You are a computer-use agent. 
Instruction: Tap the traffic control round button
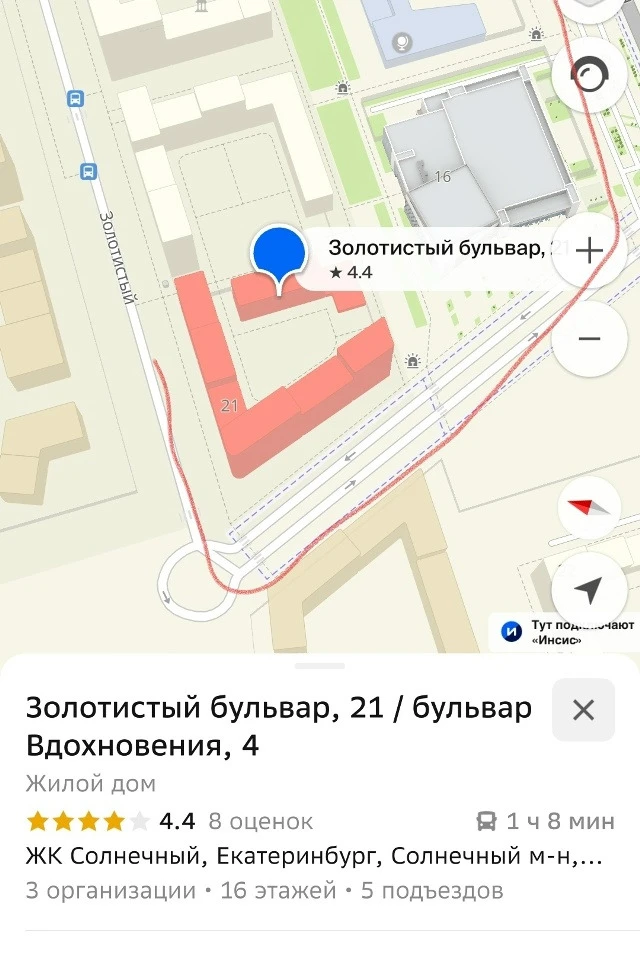pos(589,75)
